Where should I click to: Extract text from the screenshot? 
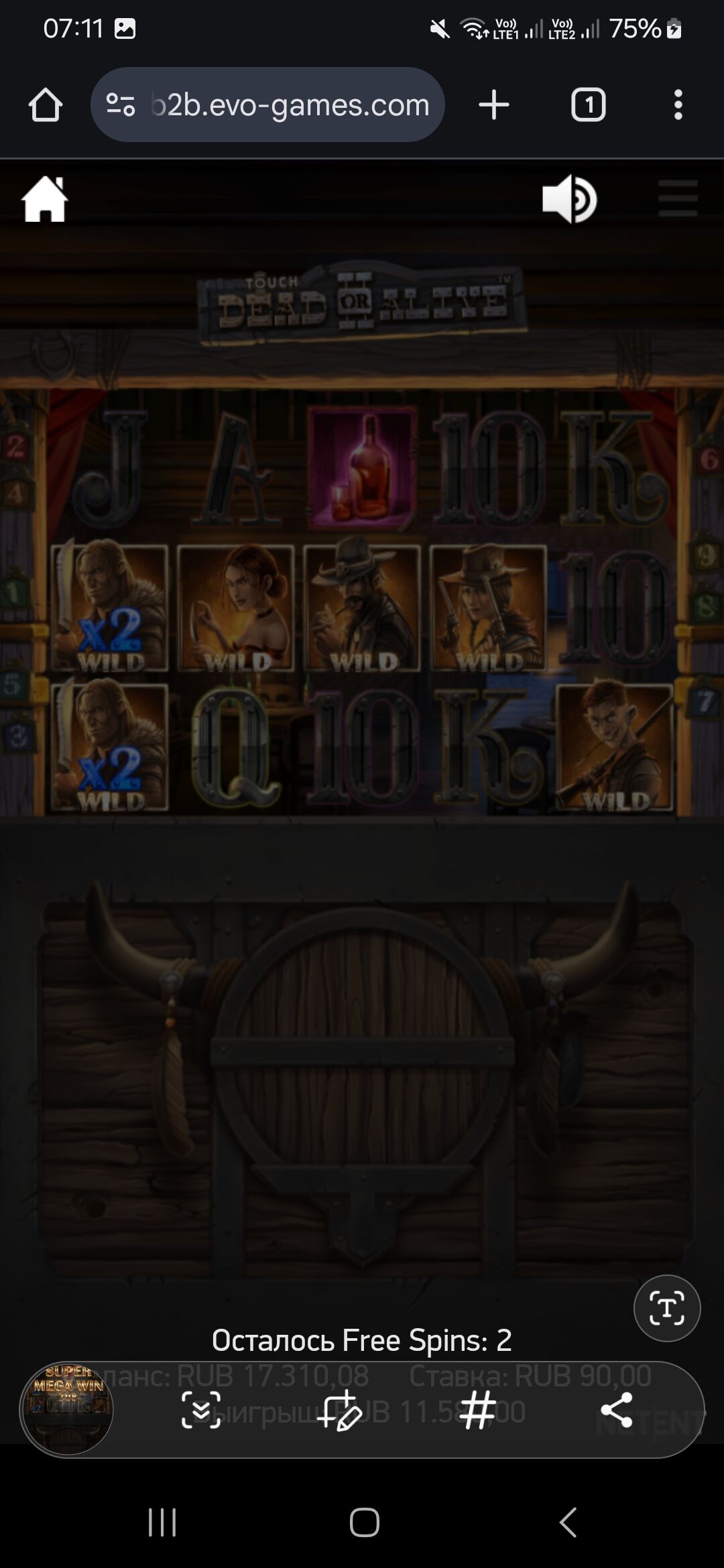tap(666, 1308)
